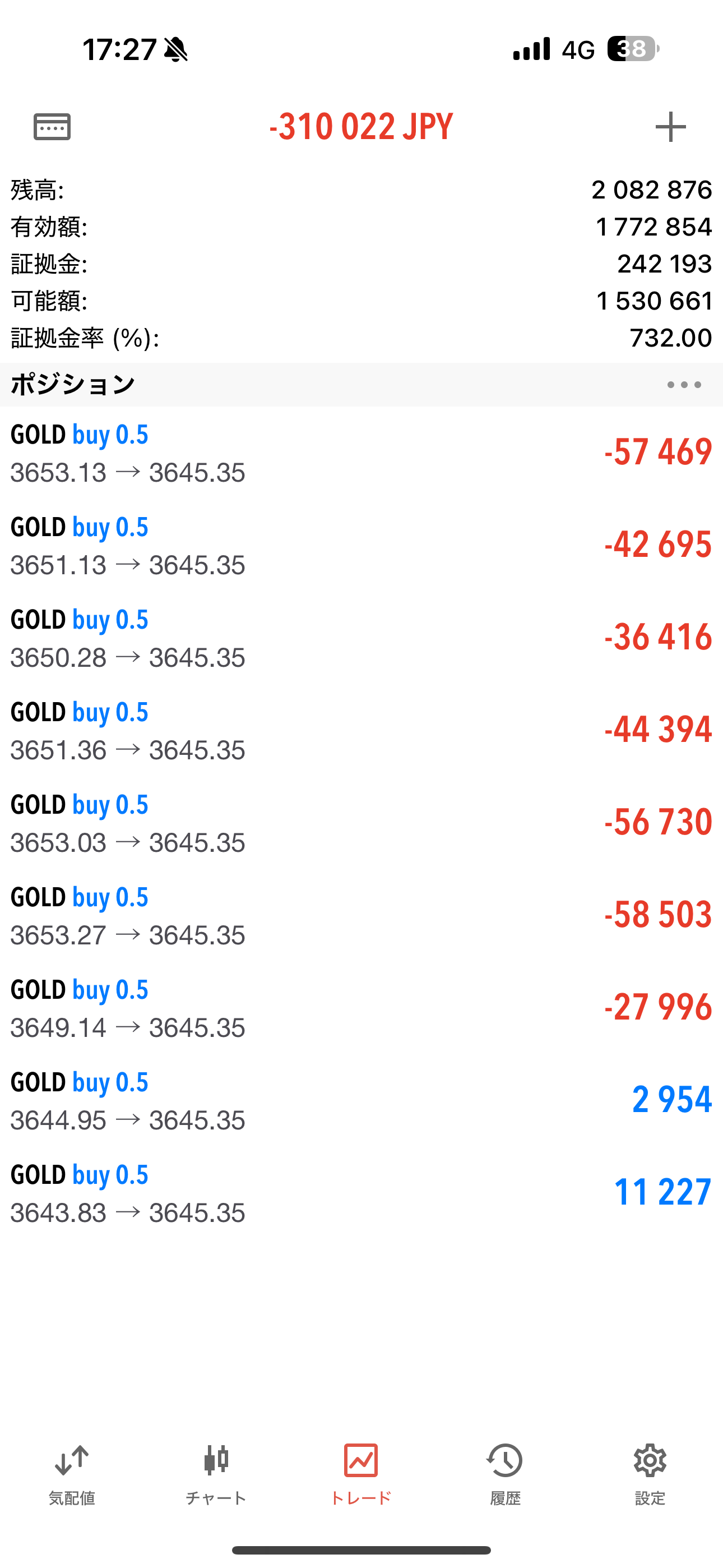
Task: Tap GOLD position opened at 3651.36
Action: pyautogui.click(x=361, y=730)
